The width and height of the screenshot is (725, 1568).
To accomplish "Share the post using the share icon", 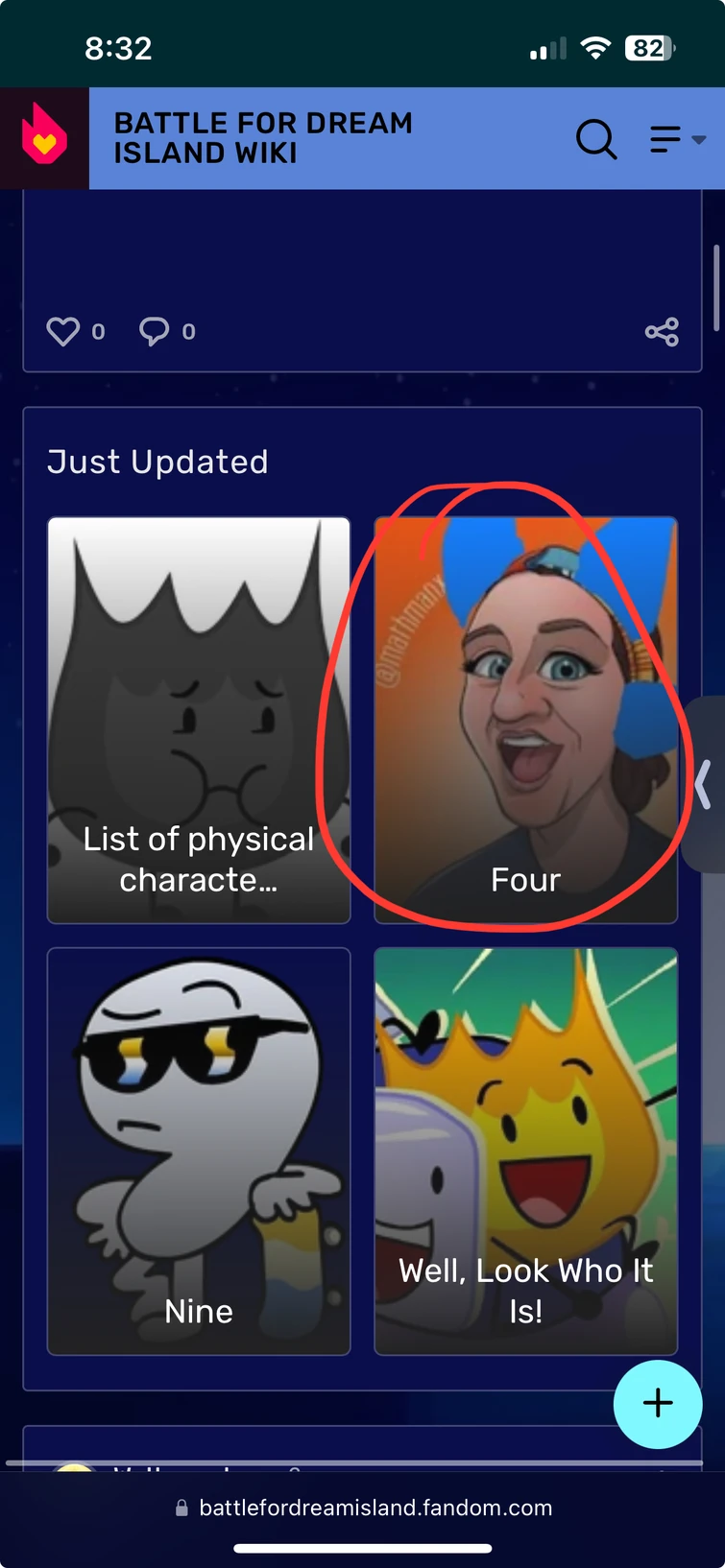I will click(x=661, y=331).
